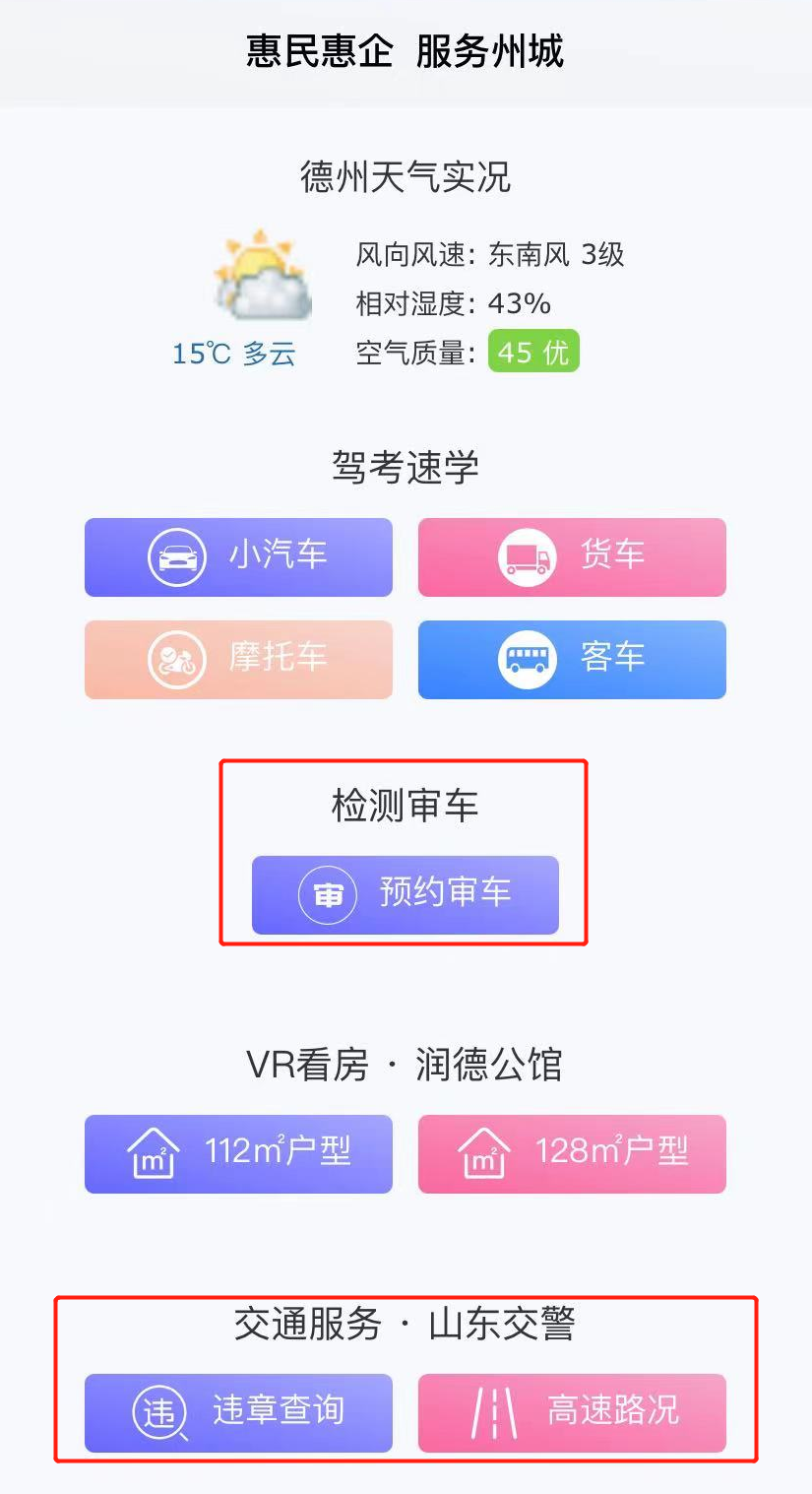
Task: Check highway conditions via 高速路况
Action: click(571, 1413)
